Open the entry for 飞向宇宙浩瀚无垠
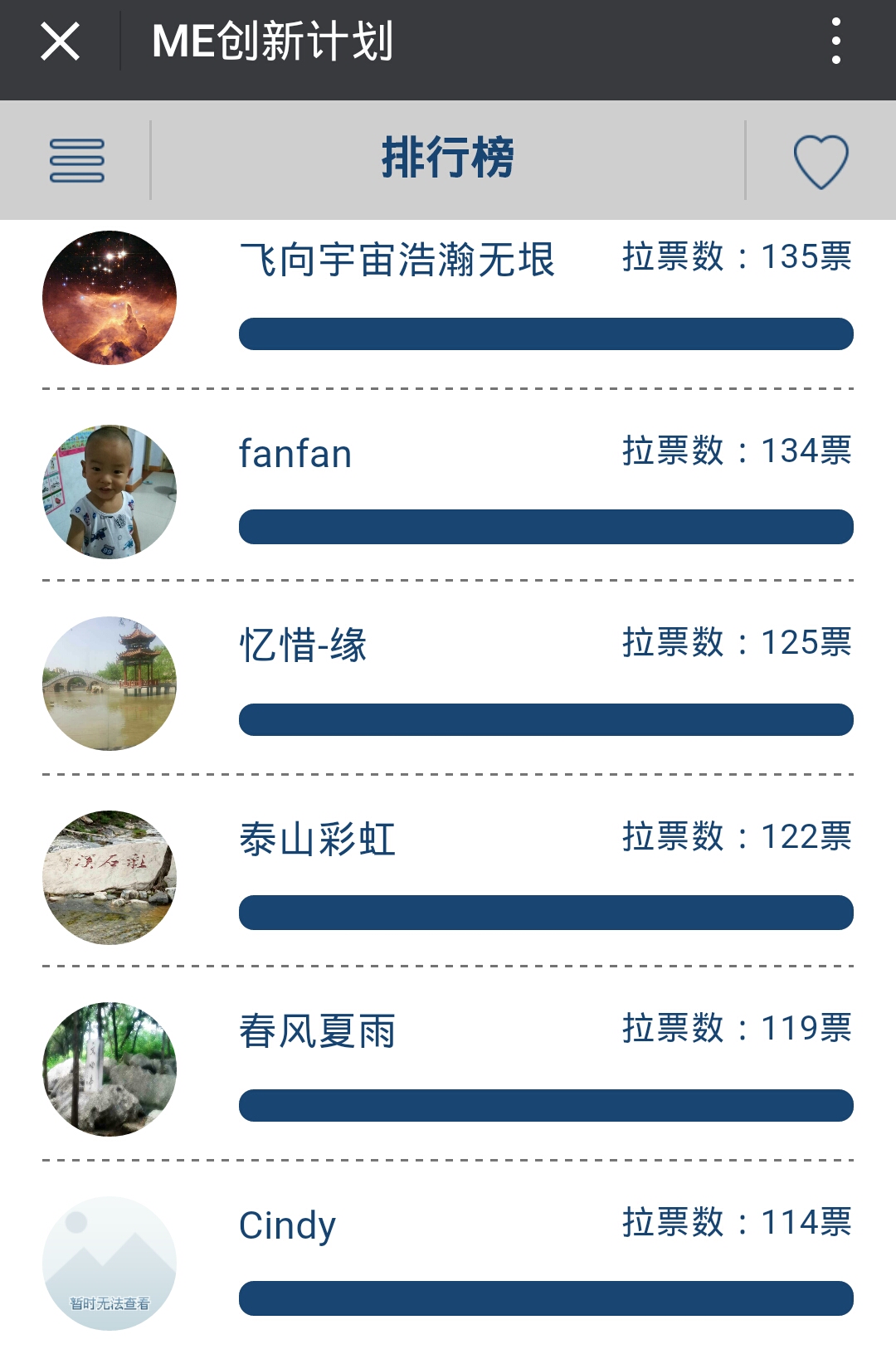The width and height of the screenshot is (896, 1349). tap(397, 261)
